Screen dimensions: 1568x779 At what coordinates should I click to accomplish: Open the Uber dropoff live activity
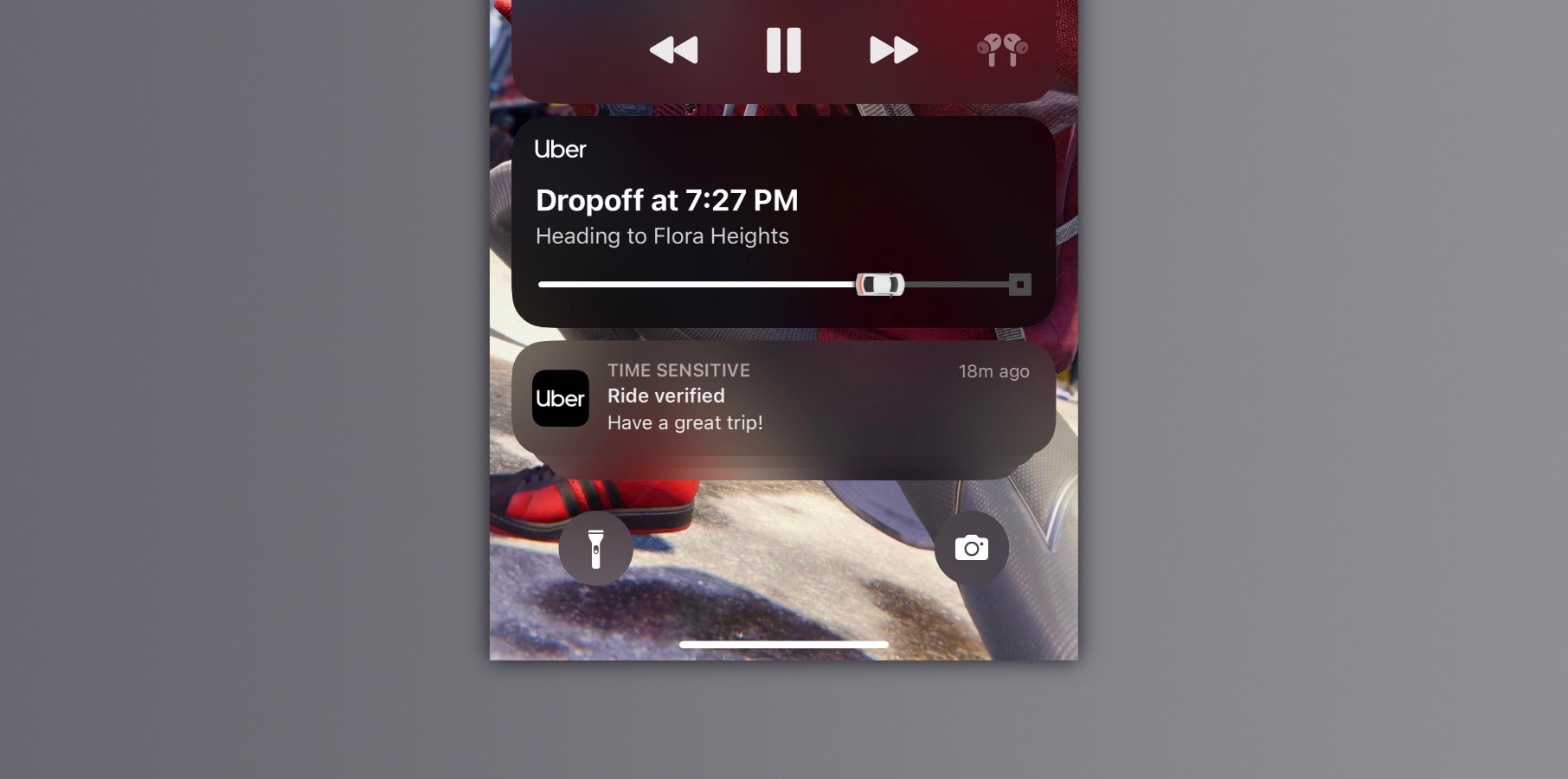pos(783,222)
